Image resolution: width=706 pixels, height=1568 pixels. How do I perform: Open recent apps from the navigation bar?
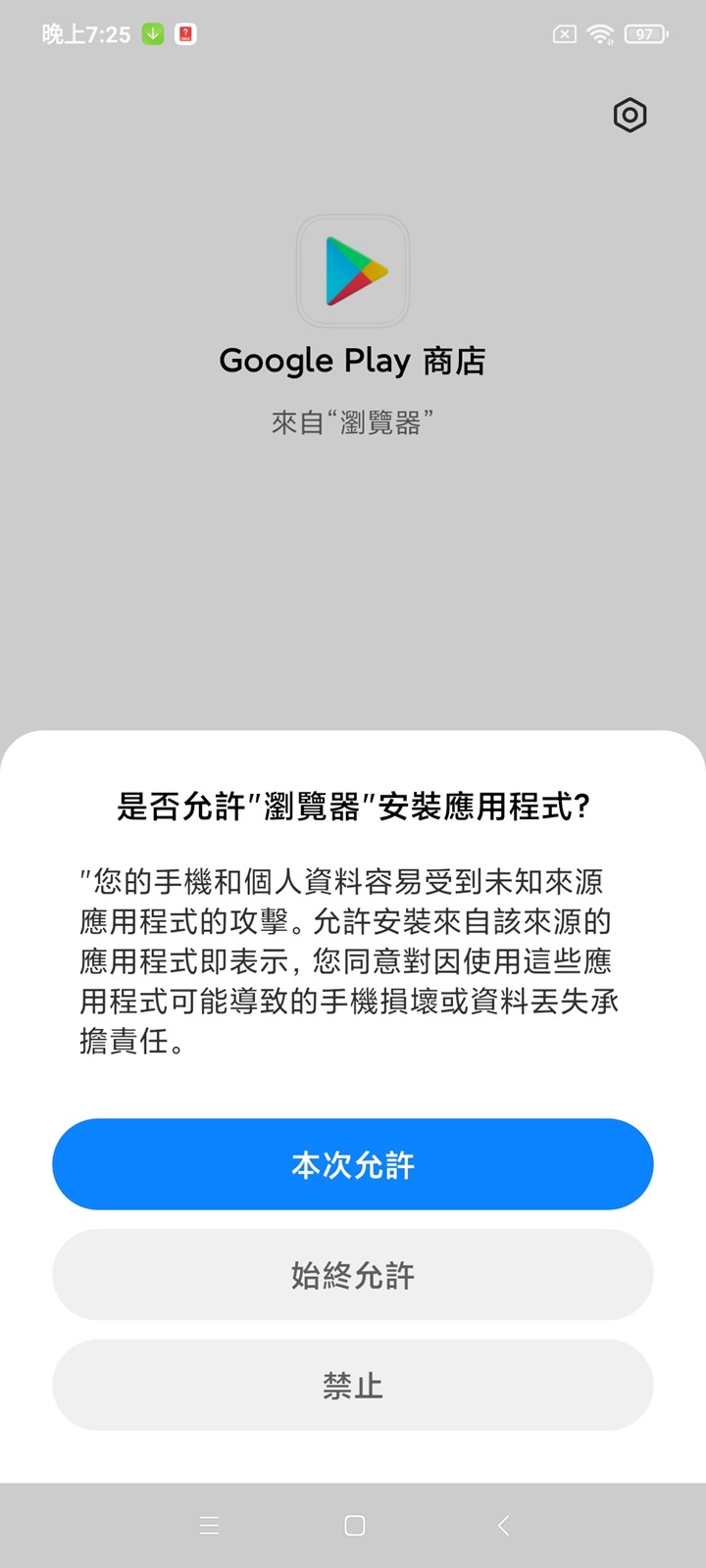coord(209,1525)
